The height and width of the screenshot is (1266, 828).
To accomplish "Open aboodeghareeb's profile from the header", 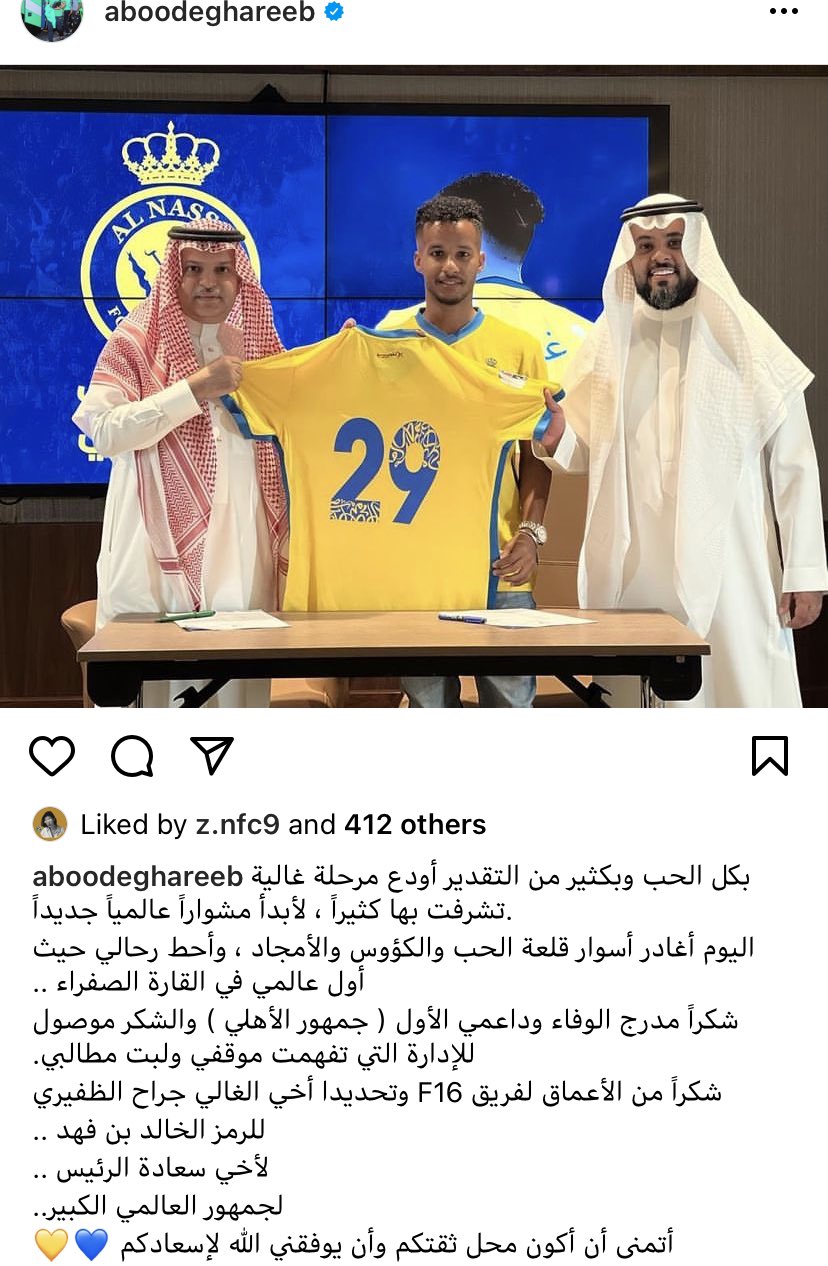I will [210, 13].
